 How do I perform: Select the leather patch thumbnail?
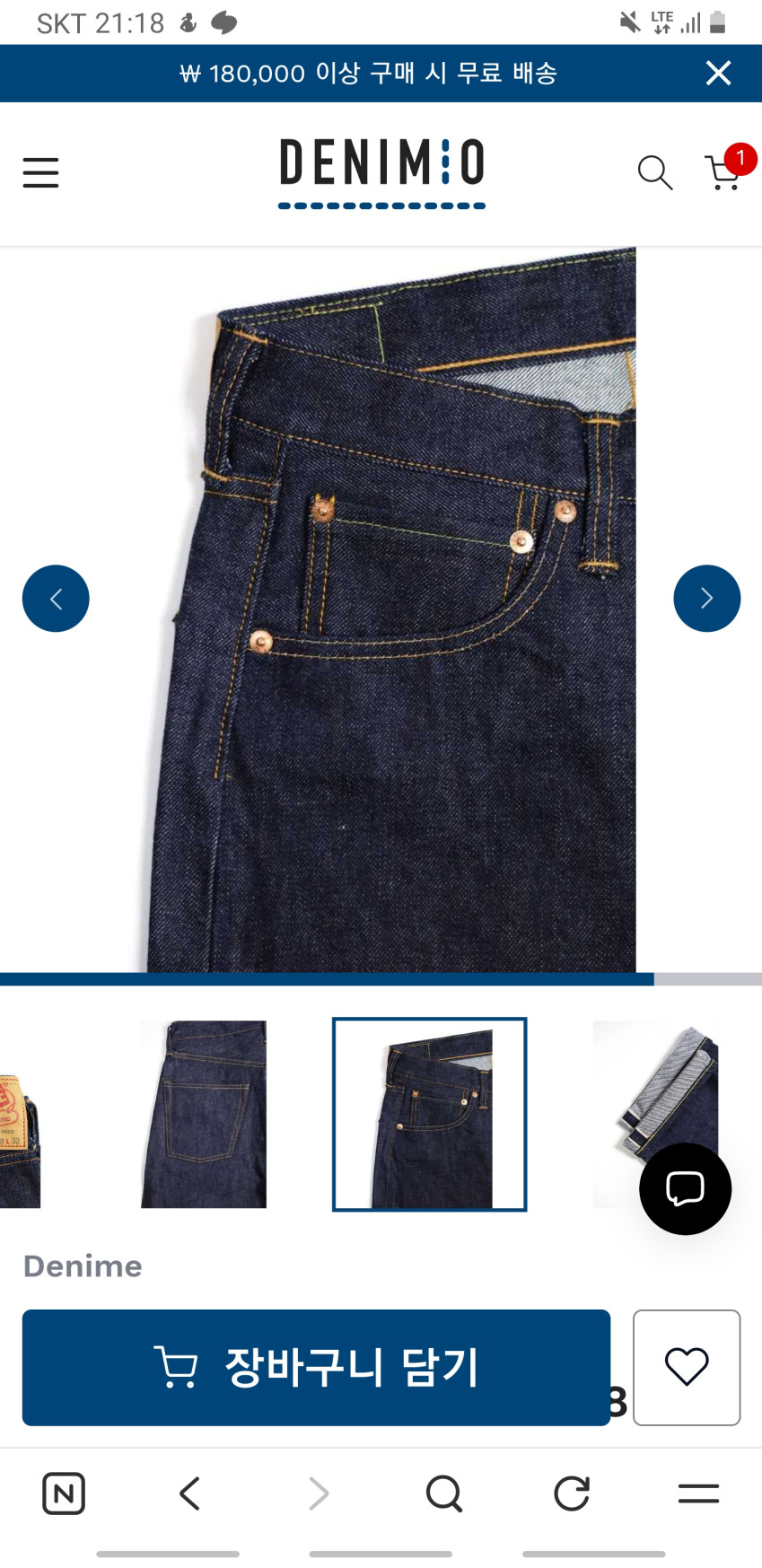20,1114
